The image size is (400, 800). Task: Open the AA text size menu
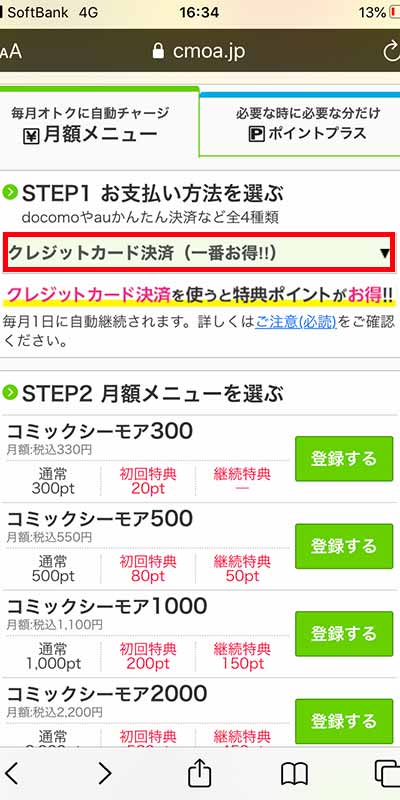click(11, 52)
